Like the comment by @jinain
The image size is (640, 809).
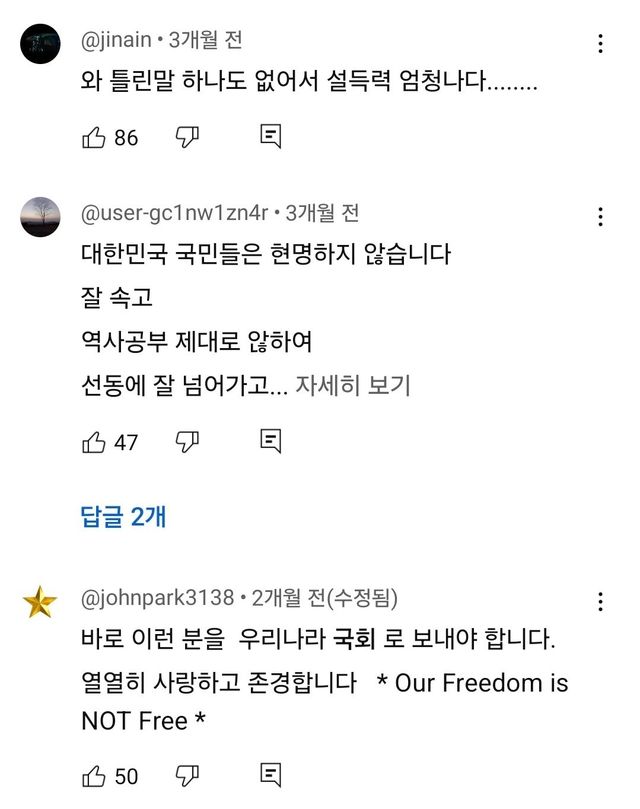tap(94, 138)
